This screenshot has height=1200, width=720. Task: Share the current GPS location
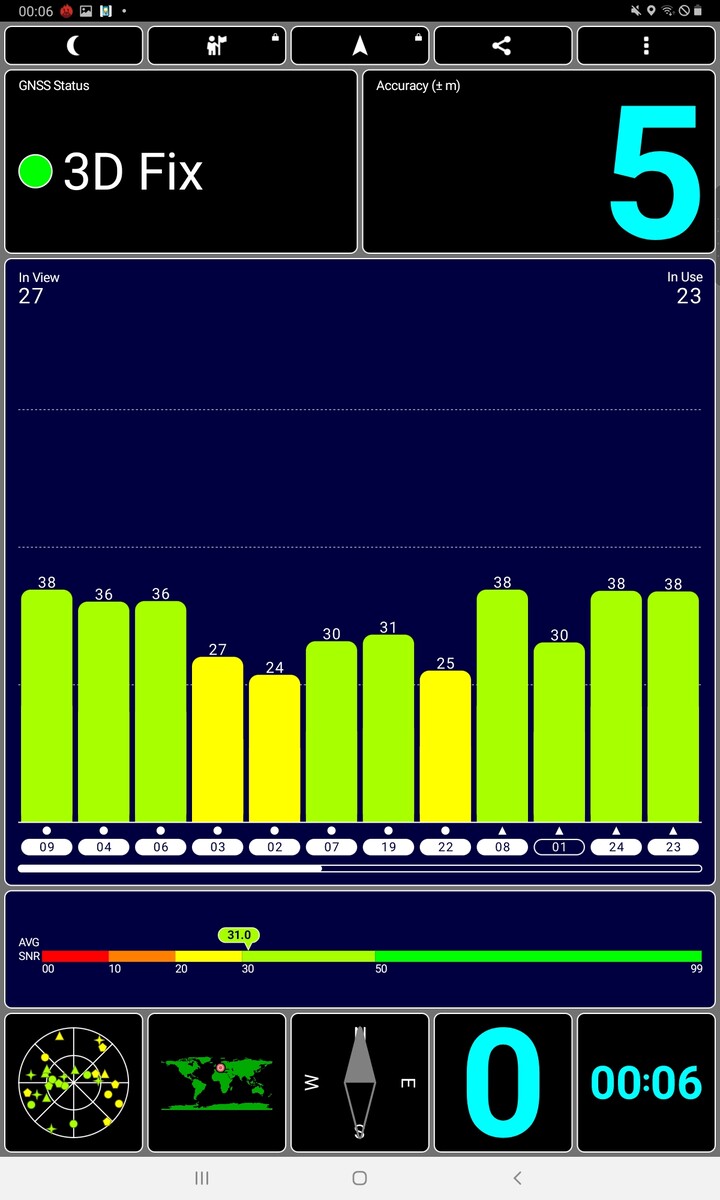pos(503,46)
